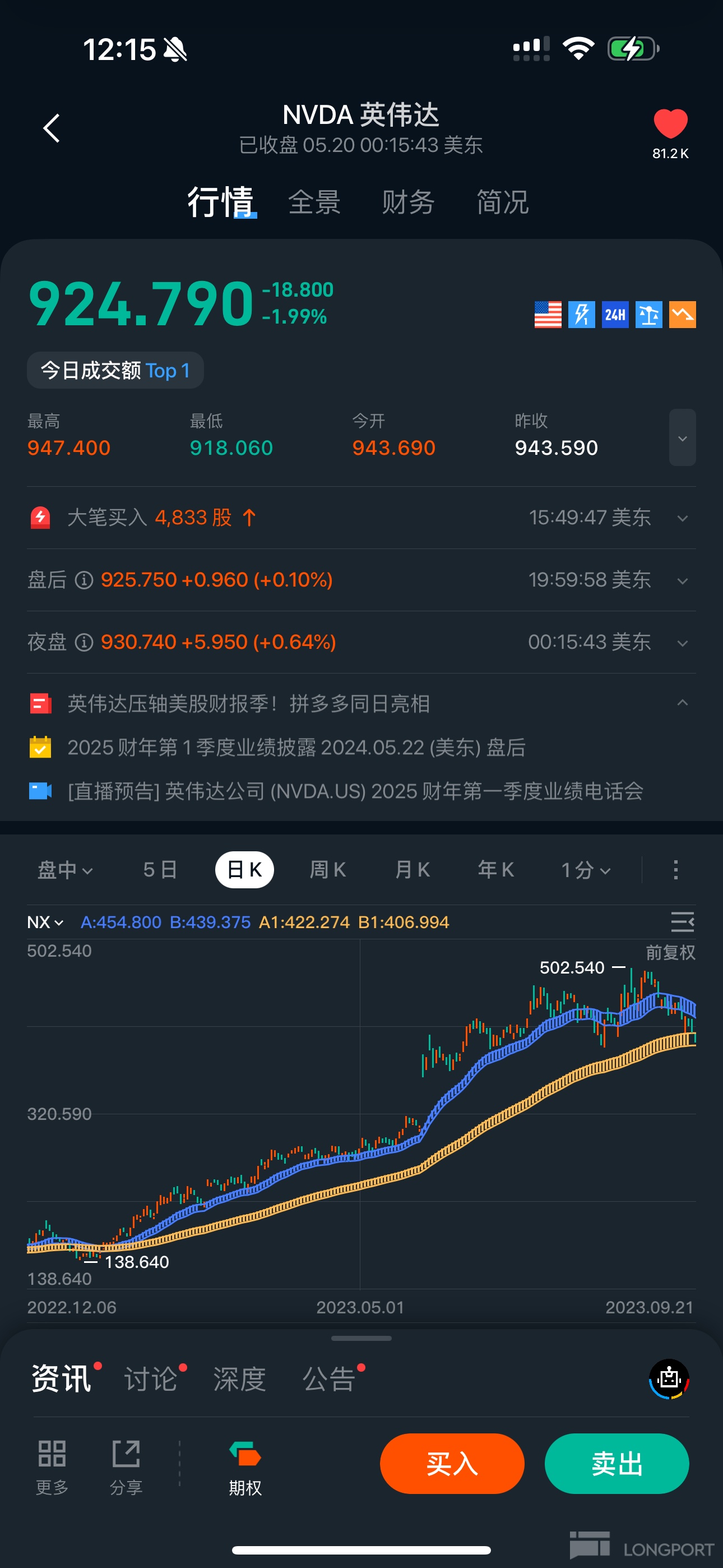Tap the green 卖出 button
The width and height of the screenshot is (723, 1568).
tap(616, 1463)
